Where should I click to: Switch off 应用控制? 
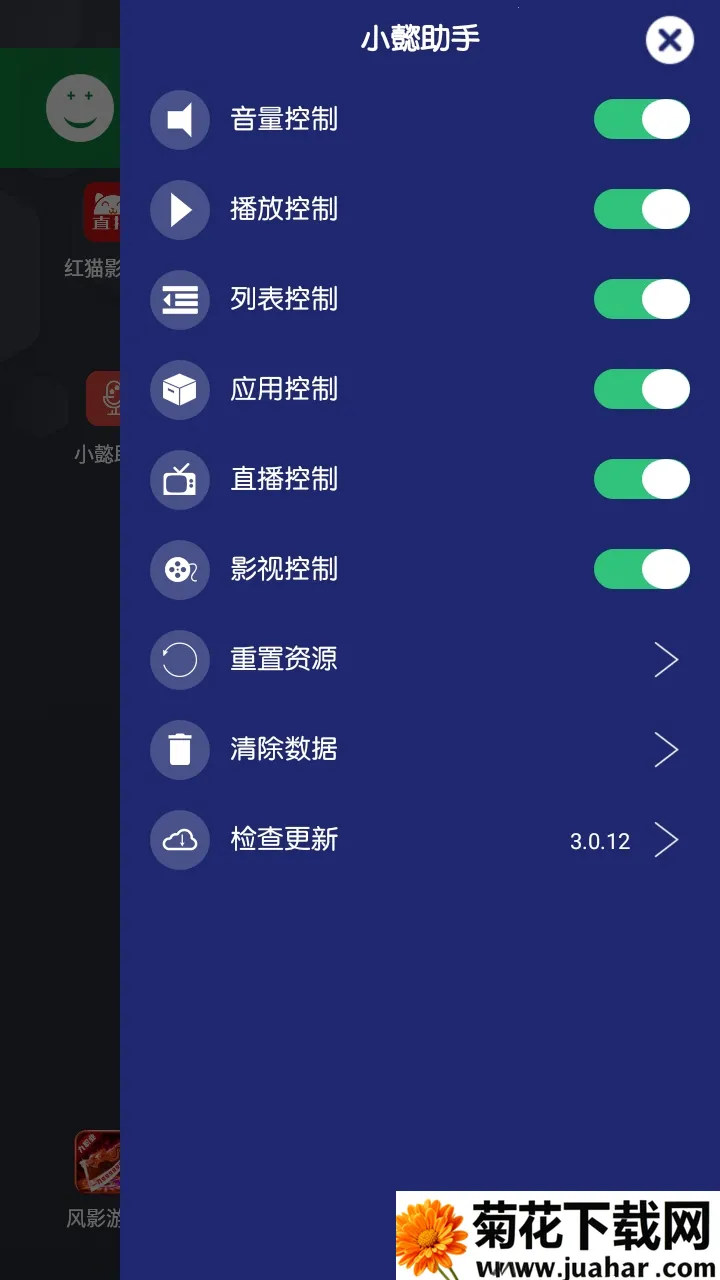641,389
